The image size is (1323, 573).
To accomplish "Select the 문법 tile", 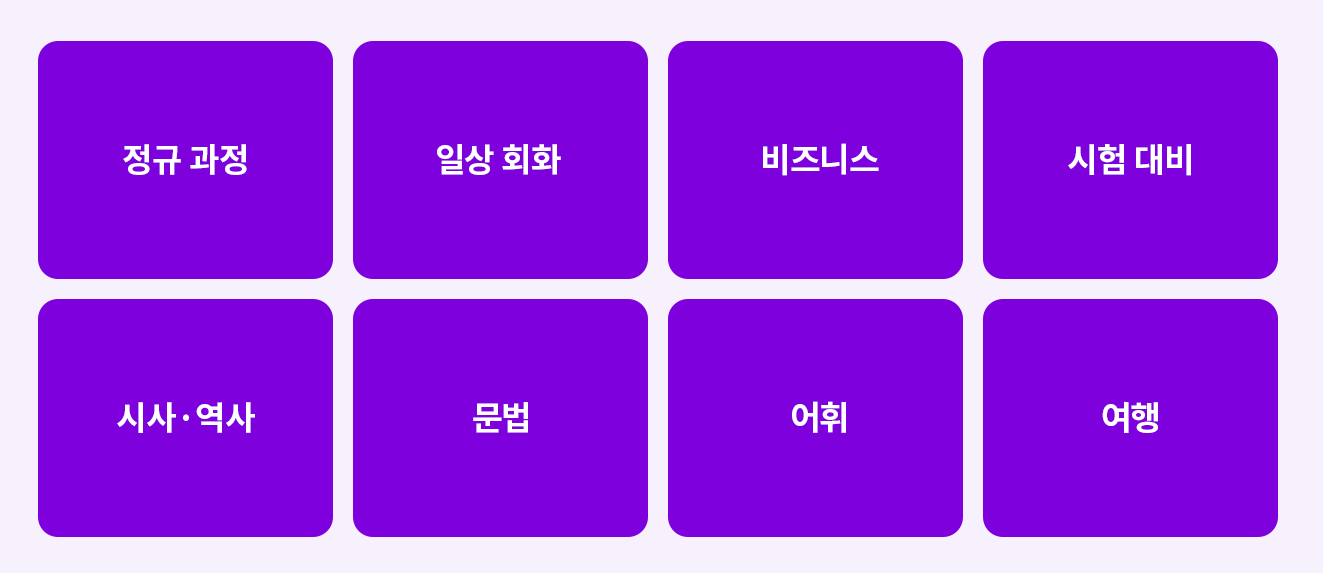I will [x=500, y=418].
